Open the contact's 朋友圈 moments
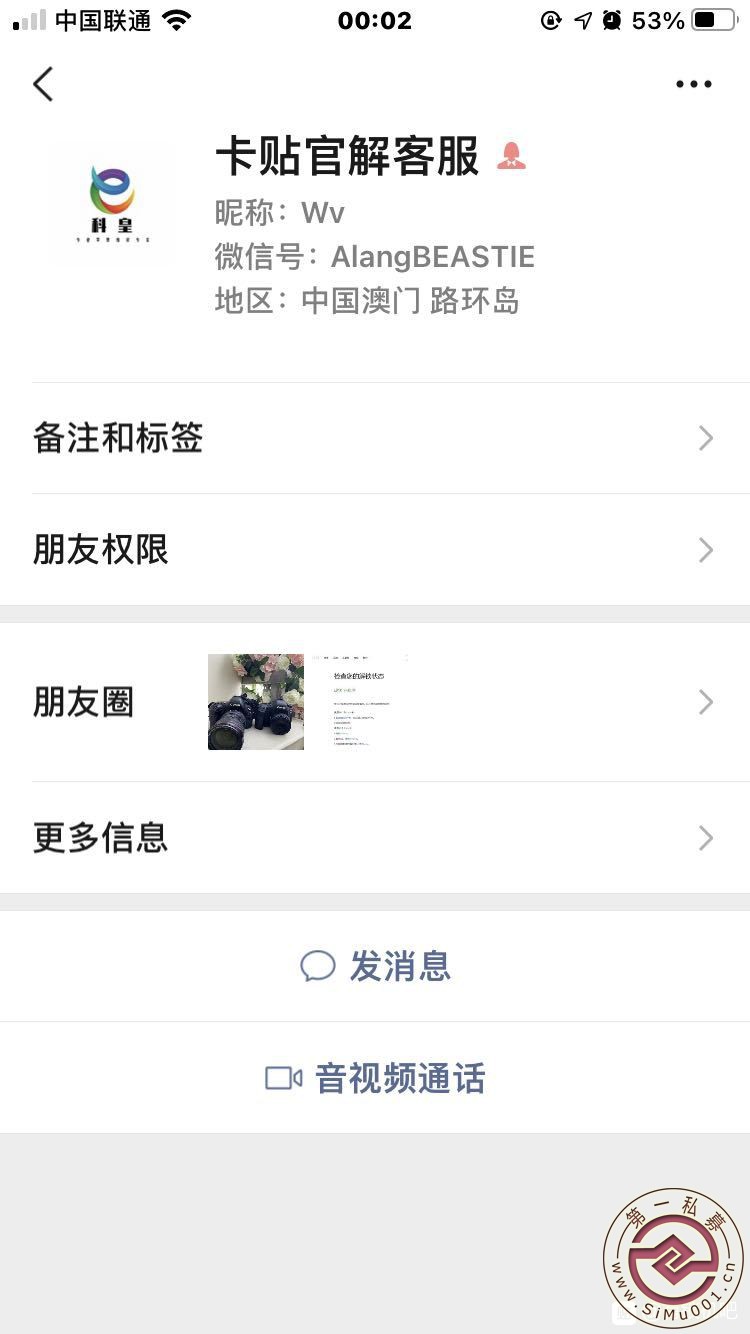The width and height of the screenshot is (750, 1334). coord(375,702)
